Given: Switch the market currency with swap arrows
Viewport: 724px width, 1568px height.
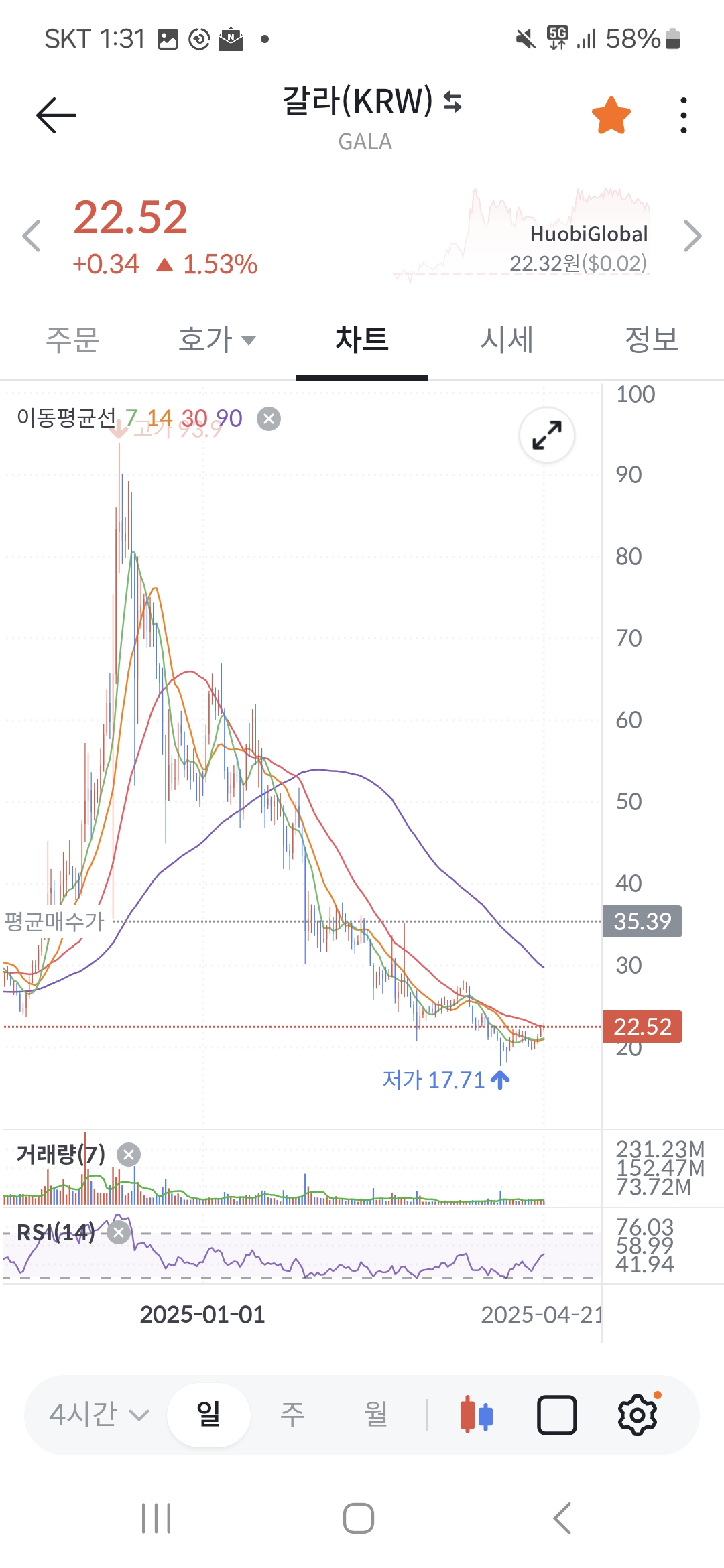Looking at the screenshot, I should tap(453, 102).
